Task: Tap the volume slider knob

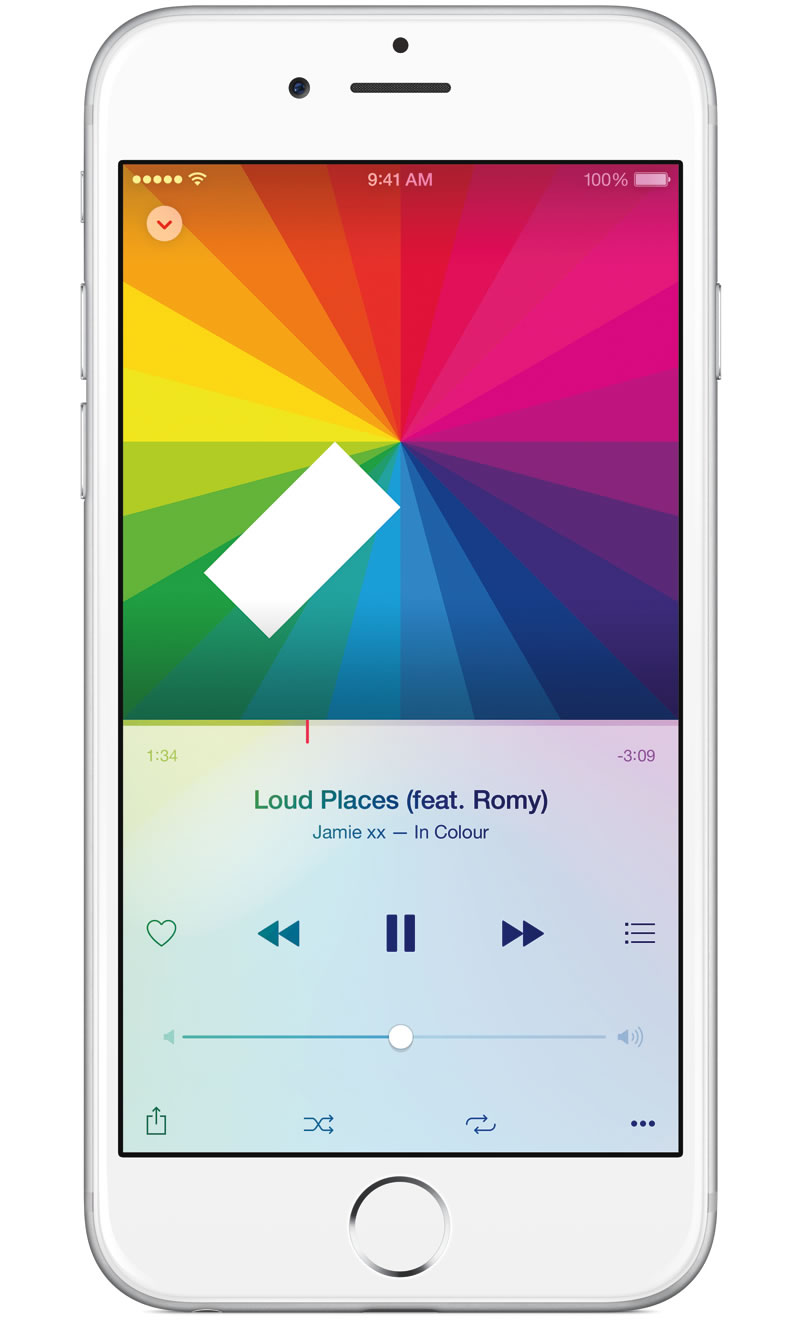Action: 400,1037
